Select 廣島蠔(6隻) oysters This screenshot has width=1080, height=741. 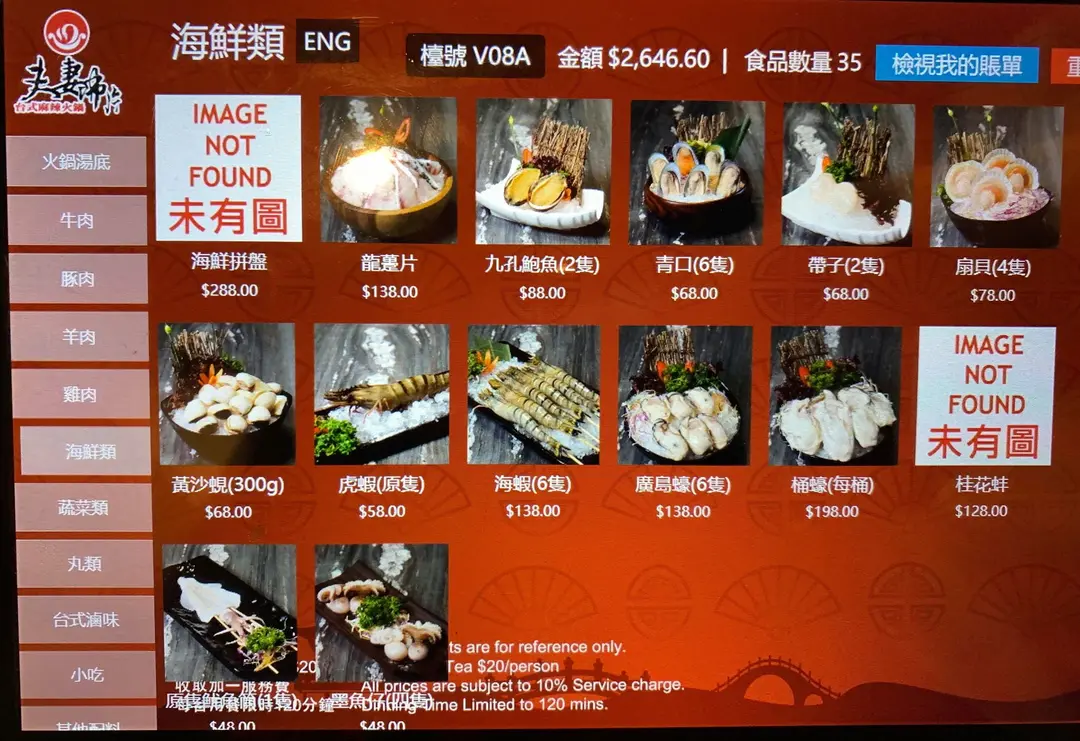pyautogui.click(x=684, y=395)
